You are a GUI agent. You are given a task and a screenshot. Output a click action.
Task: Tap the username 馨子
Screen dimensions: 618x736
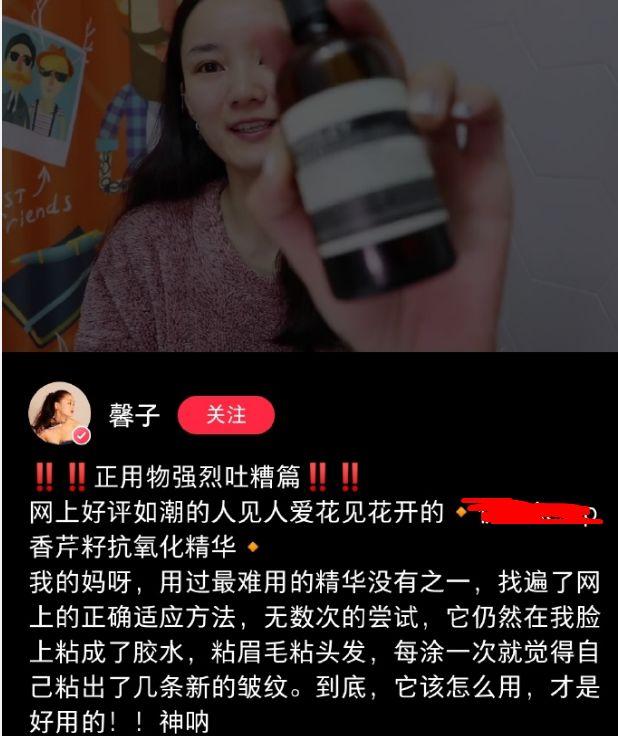click(134, 416)
